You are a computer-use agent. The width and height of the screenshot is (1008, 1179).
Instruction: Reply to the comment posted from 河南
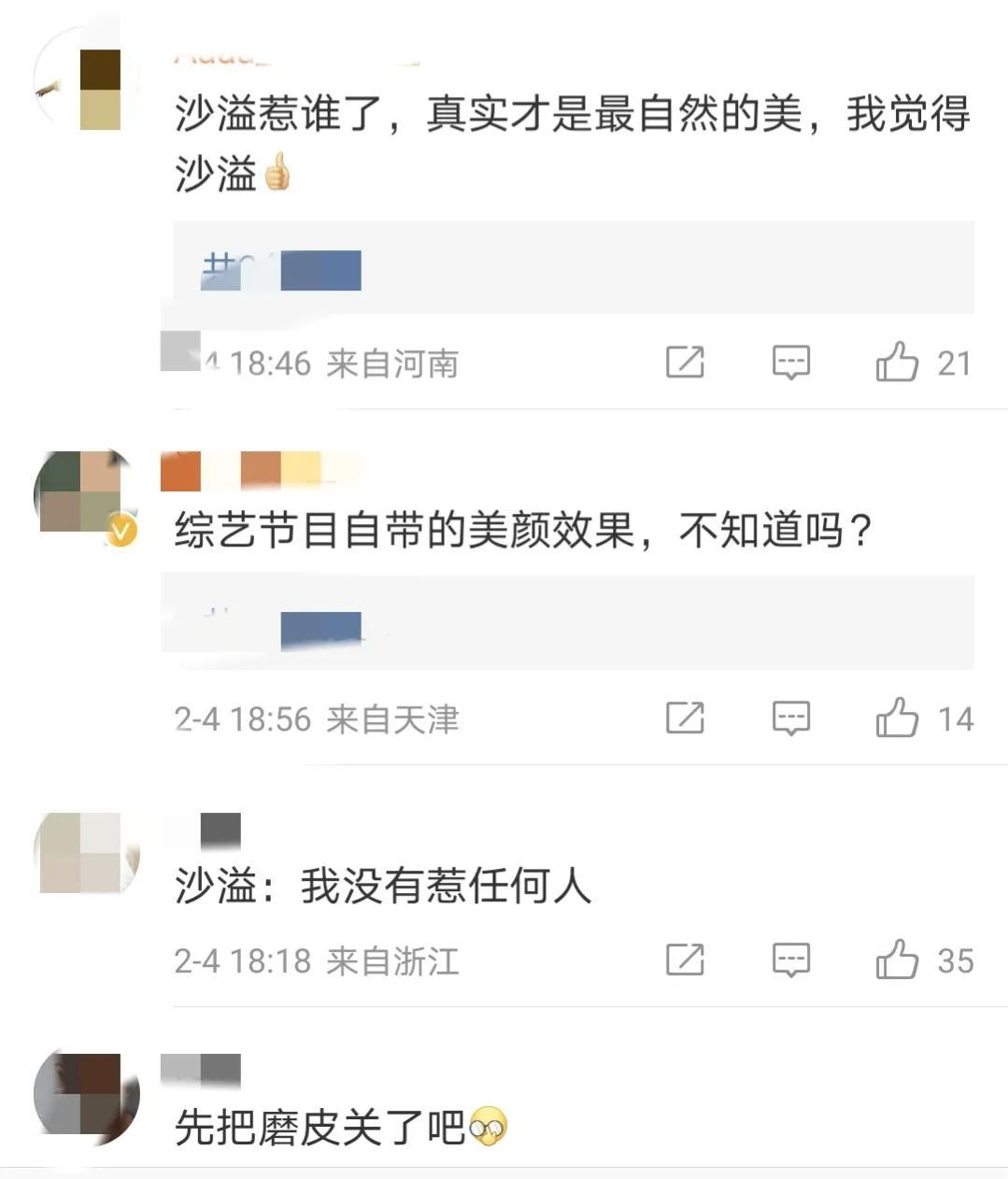tap(790, 362)
